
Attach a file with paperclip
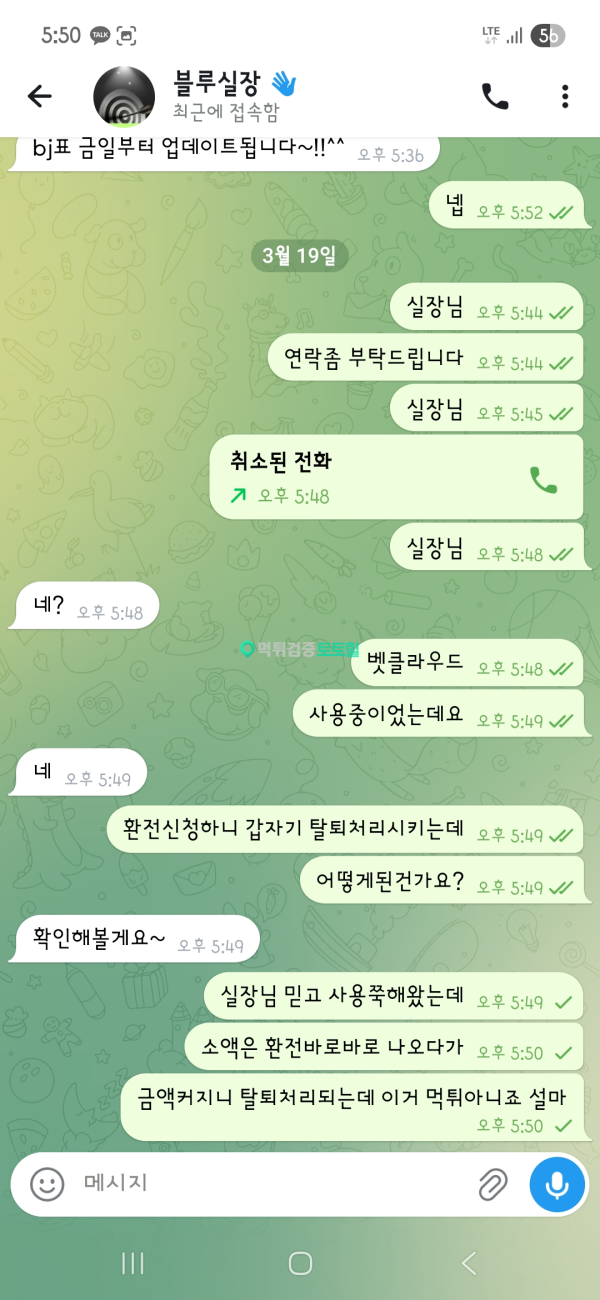(x=492, y=1185)
